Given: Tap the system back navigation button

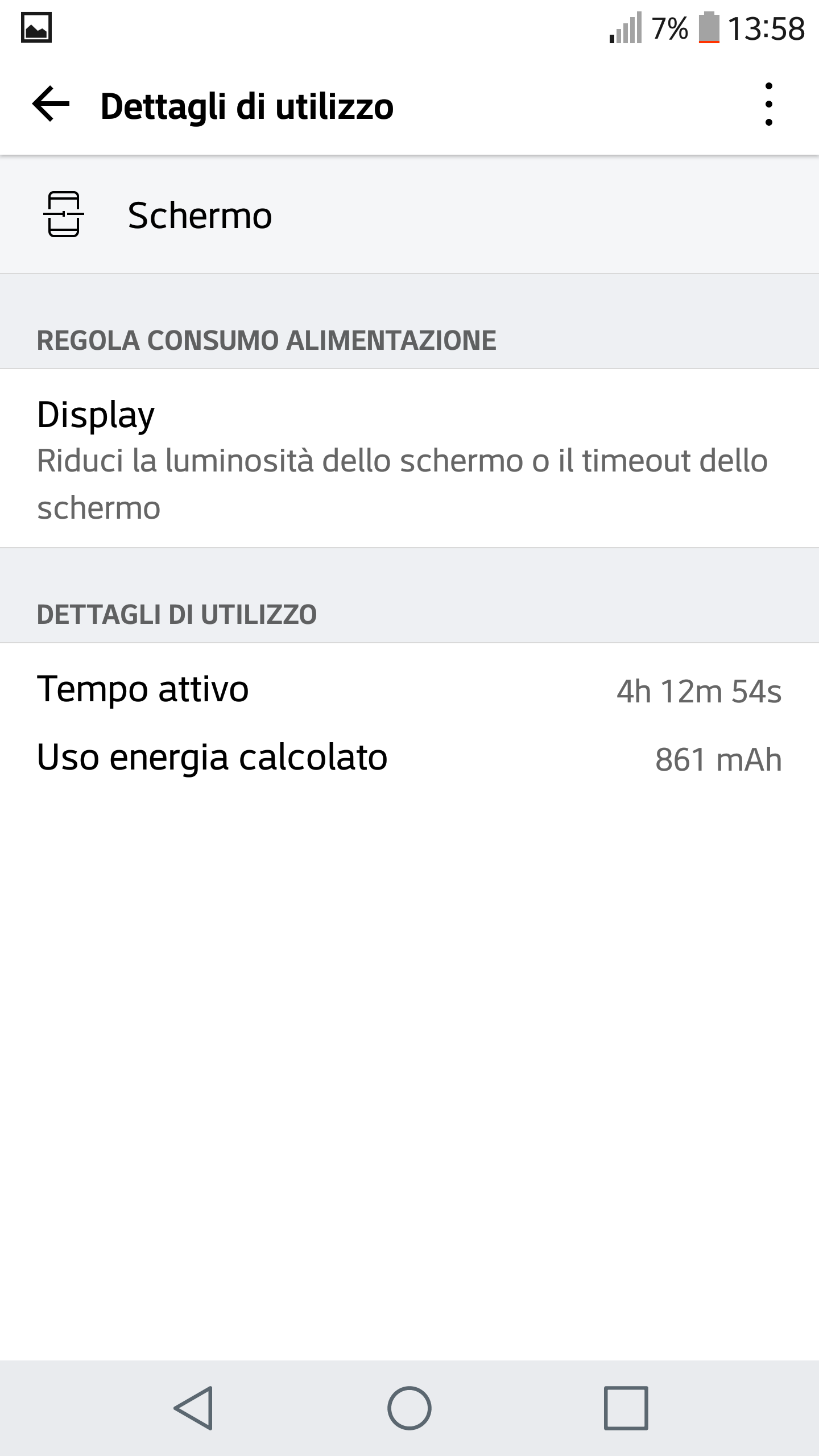Looking at the screenshot, I should (x=193, y=1408).
